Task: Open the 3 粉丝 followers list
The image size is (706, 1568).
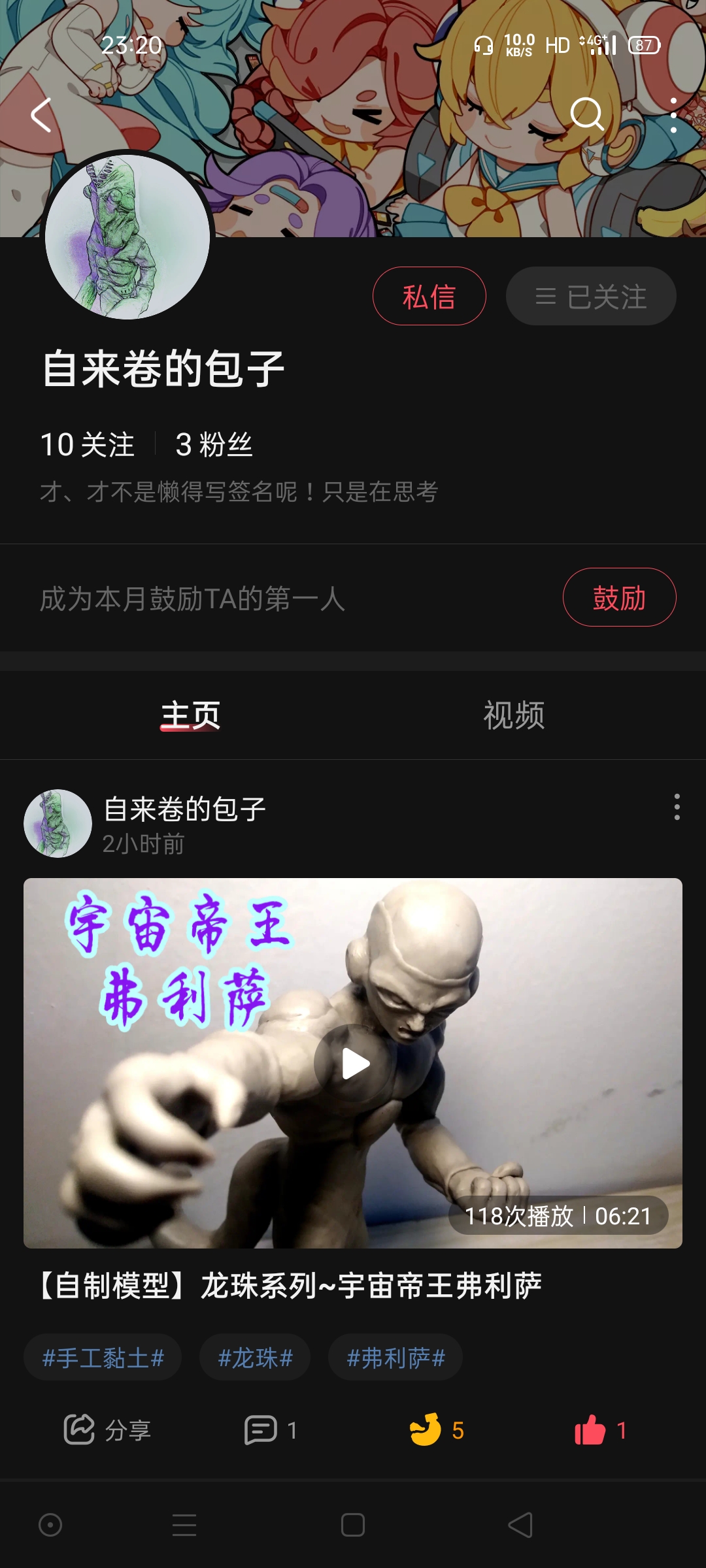Action: (214, 445)
